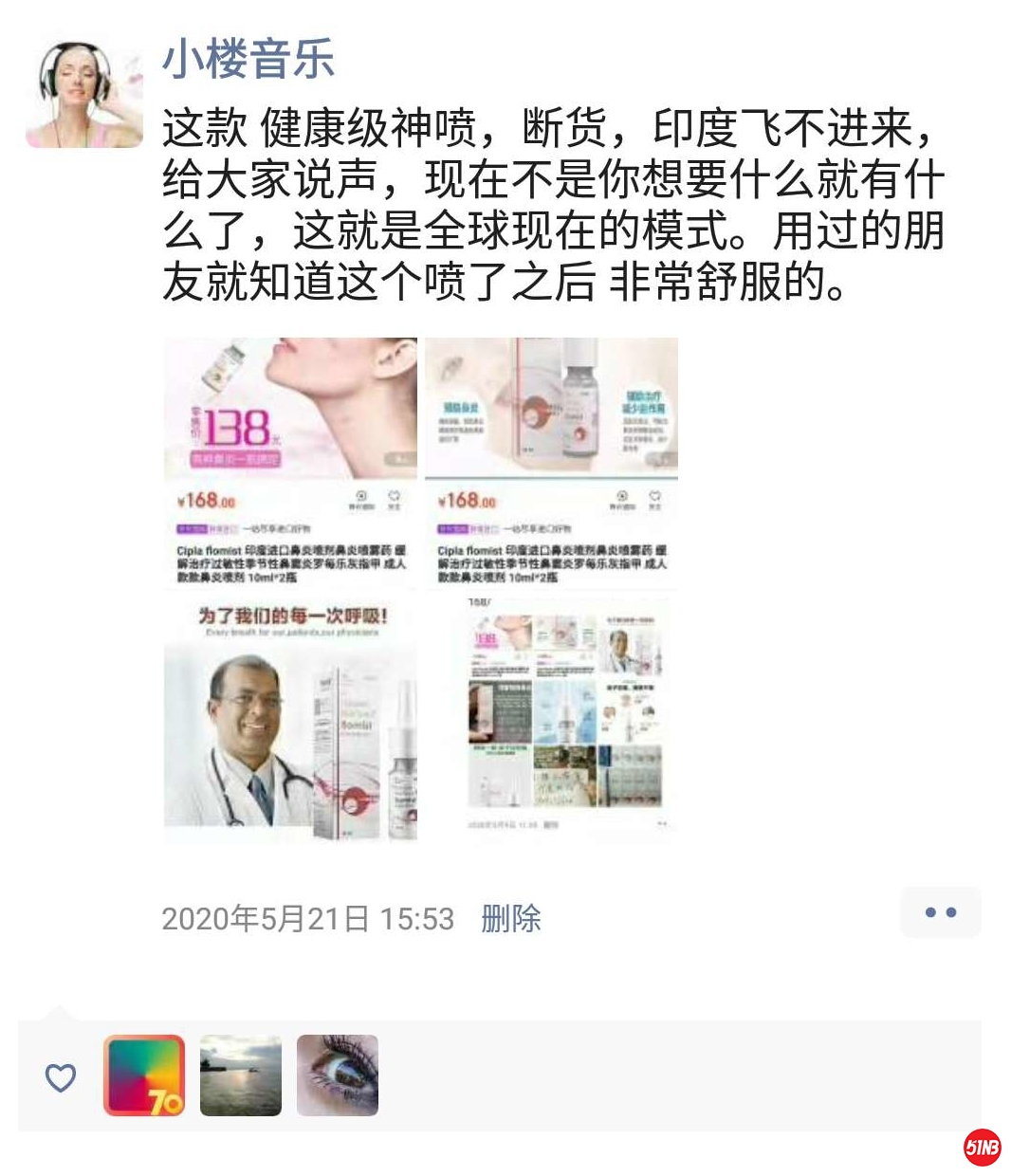Delete this post via 删除

(510, 918)
